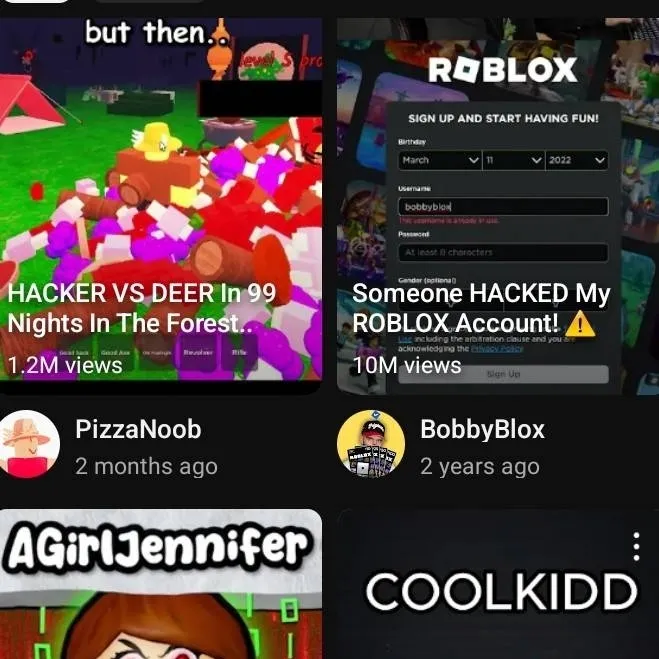Open the PizzaNoob channel avatar
This screenshot has width=659, height=659.
[x=29, y=445]
